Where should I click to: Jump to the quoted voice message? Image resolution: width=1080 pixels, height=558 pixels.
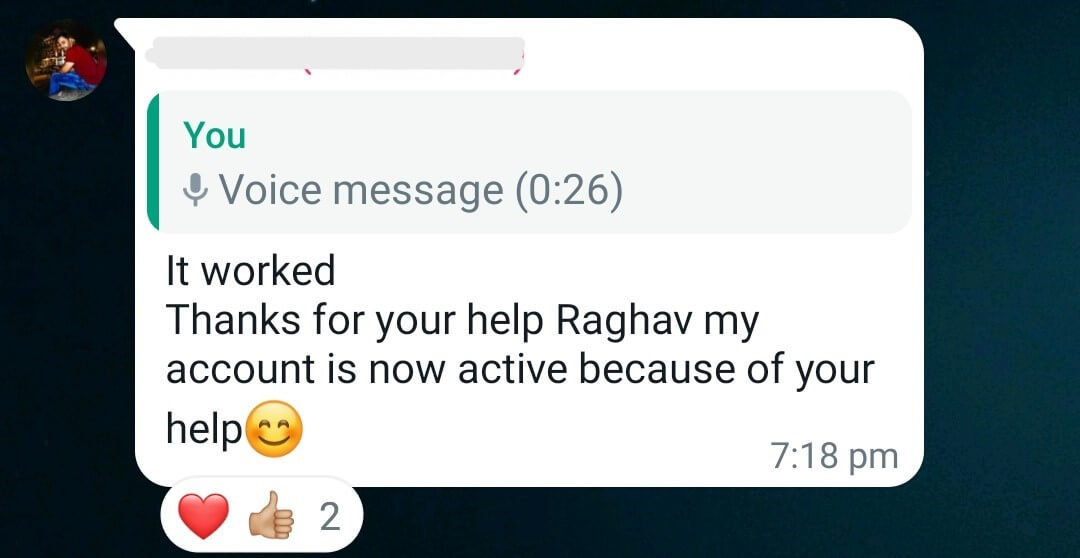[528, 163]
